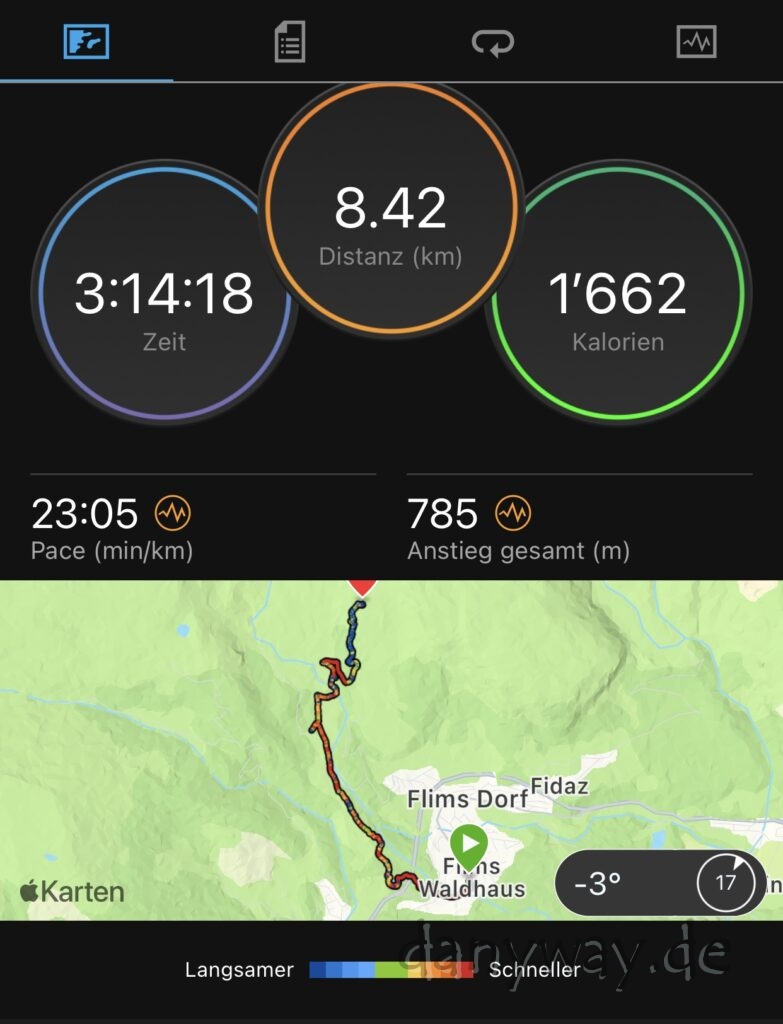Open the pace chart icon
783x1024 pixels.
[173, 514]
